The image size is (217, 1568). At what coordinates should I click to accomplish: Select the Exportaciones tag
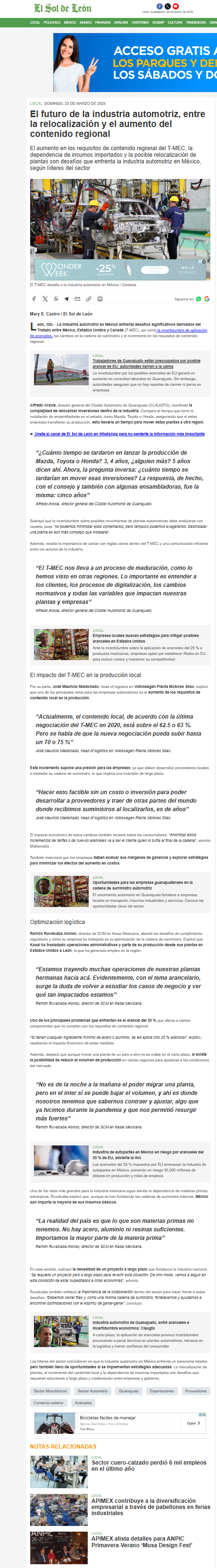point(162,1391)
